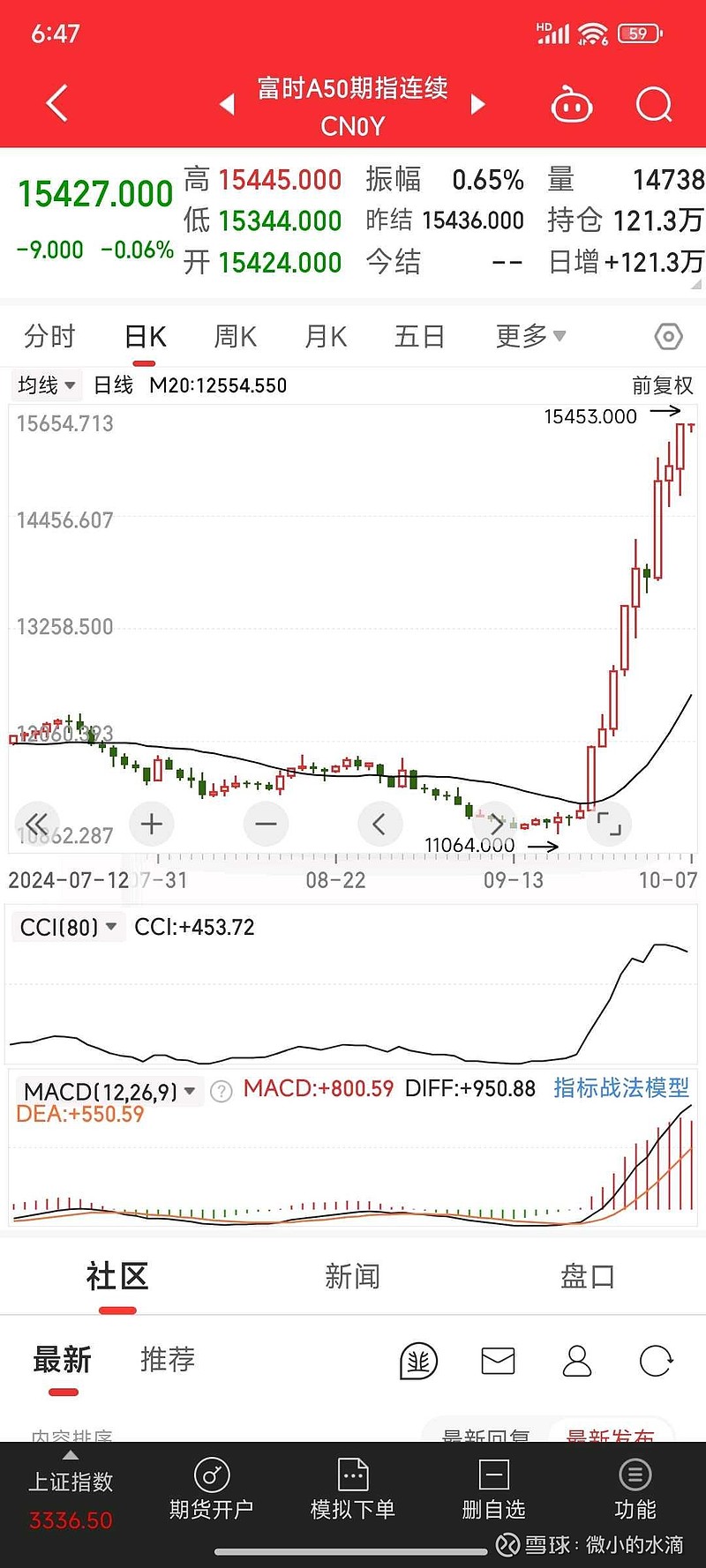
Task: Tap 删自选 to remove from watchlist
Action: click(493, 1490)
